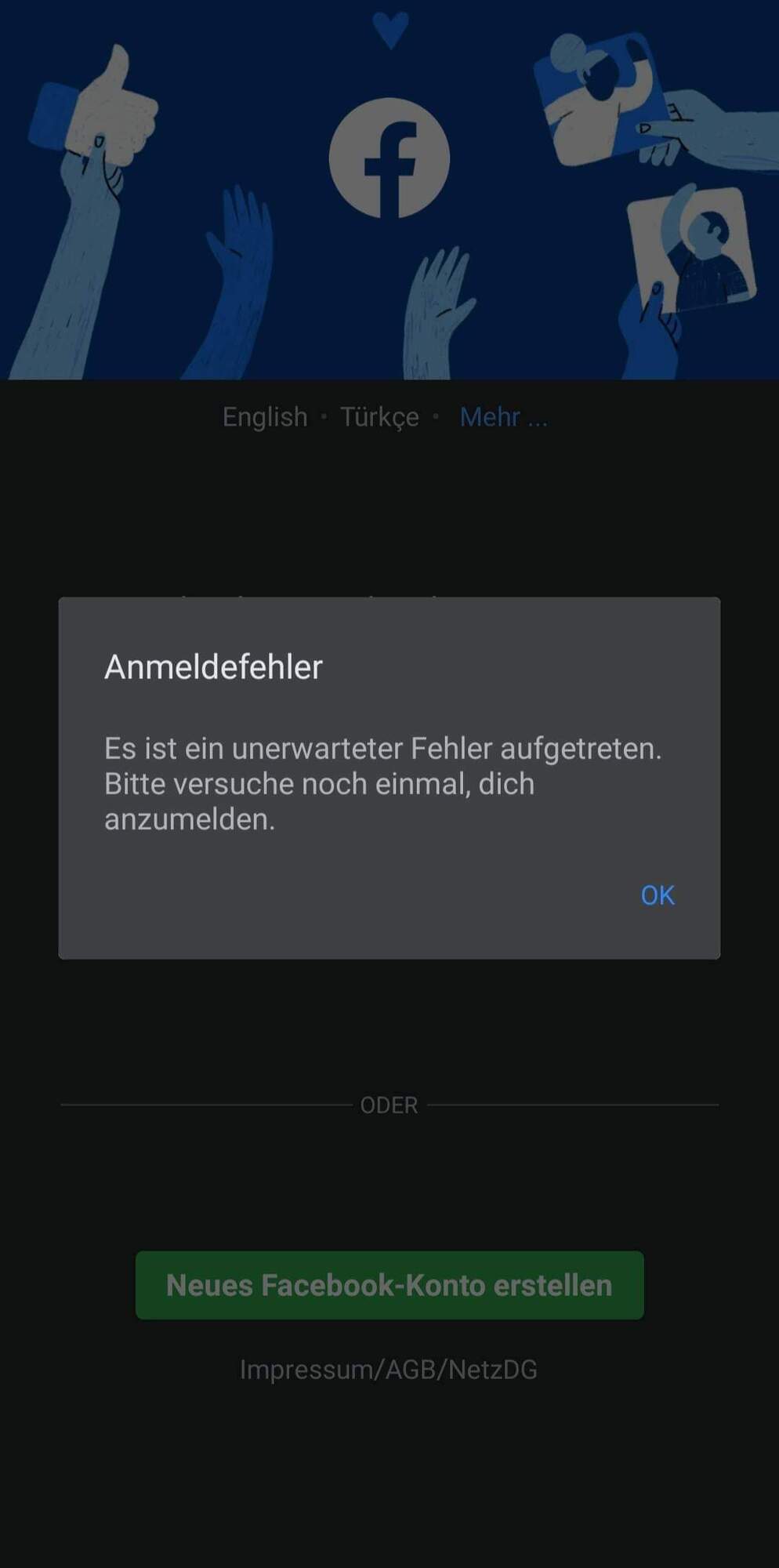Viewport: 779px width, 1568px height.
Task: Tap Neues Facebook-Konto erstellen button
Action: pyautogui.click(x=389, y=1285)
